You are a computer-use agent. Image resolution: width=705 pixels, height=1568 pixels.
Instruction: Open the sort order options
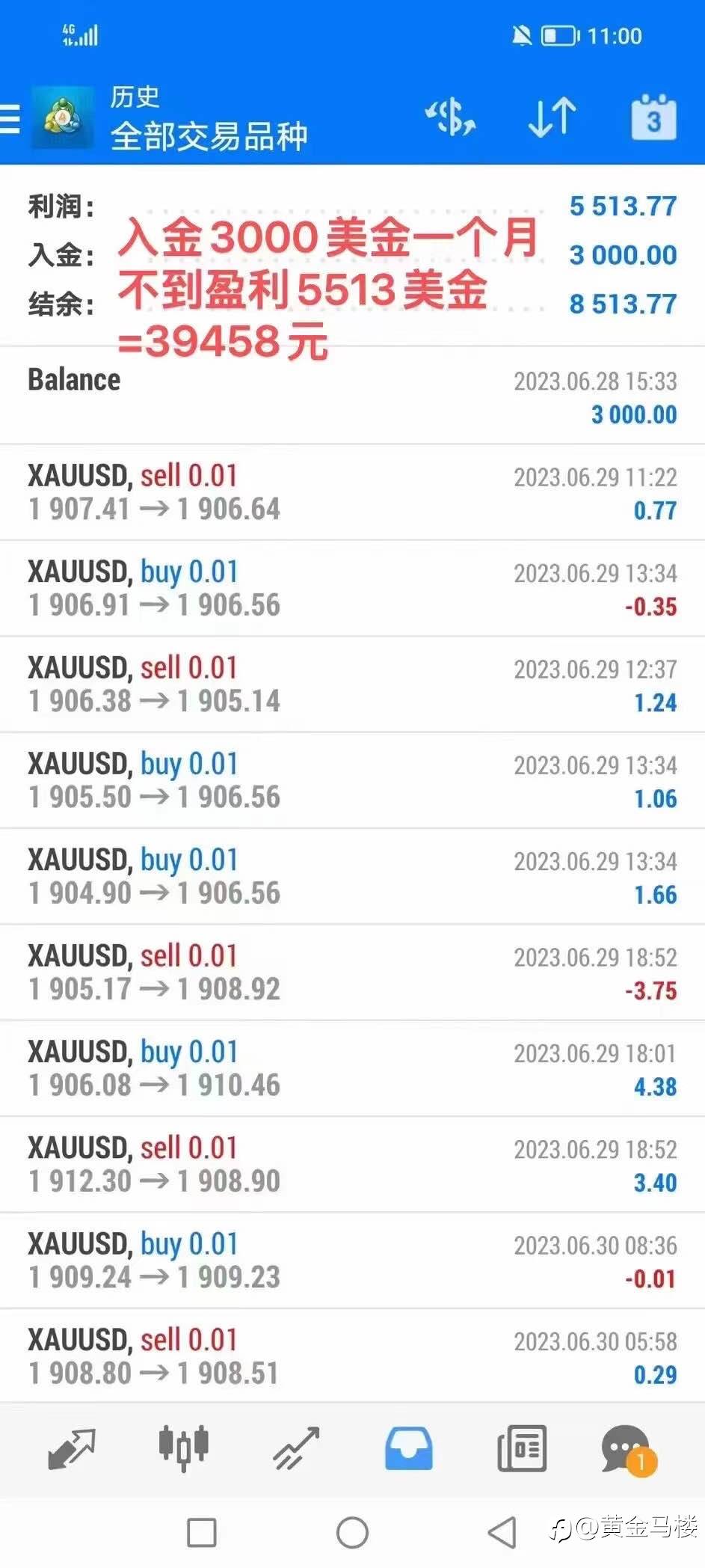(x=552, y=118)
